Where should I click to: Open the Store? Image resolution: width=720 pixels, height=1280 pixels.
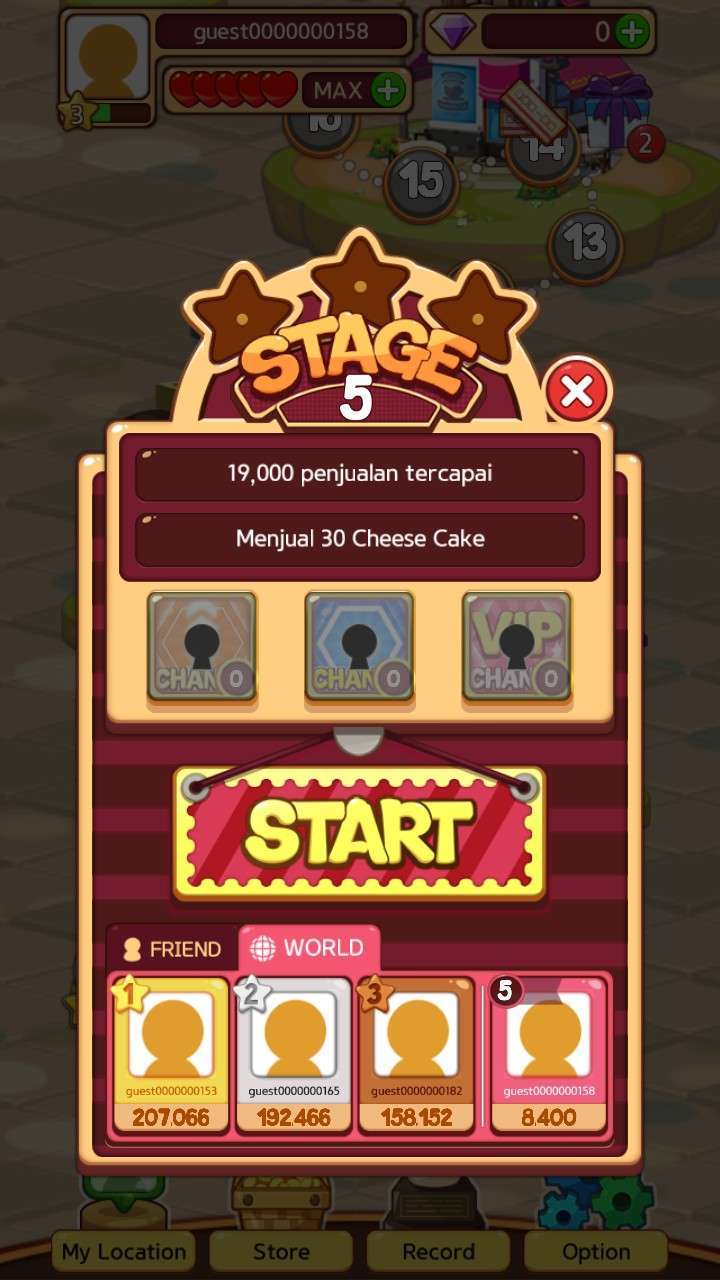point(281,1252)
